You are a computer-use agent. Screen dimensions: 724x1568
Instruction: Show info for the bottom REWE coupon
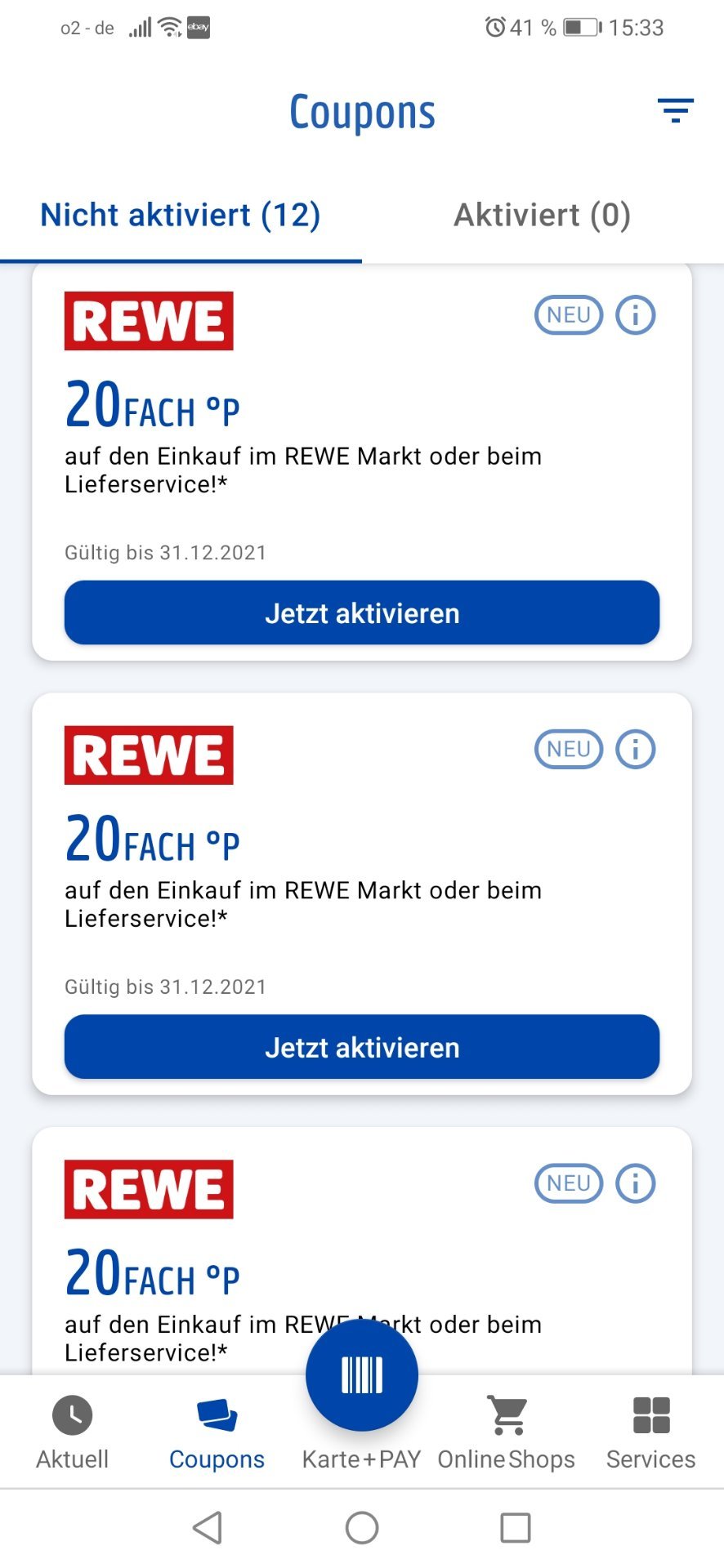636,1183
